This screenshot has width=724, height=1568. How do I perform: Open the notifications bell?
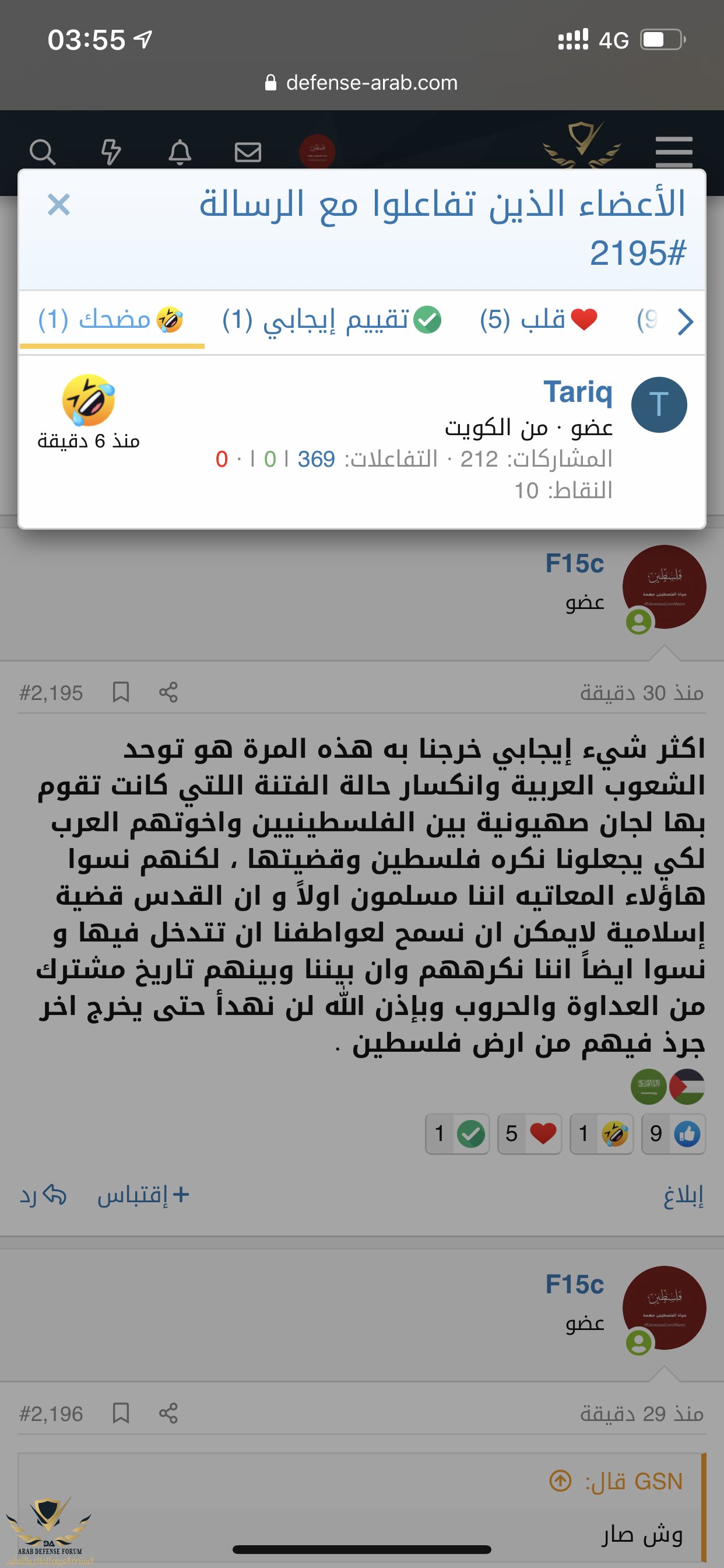180,152
